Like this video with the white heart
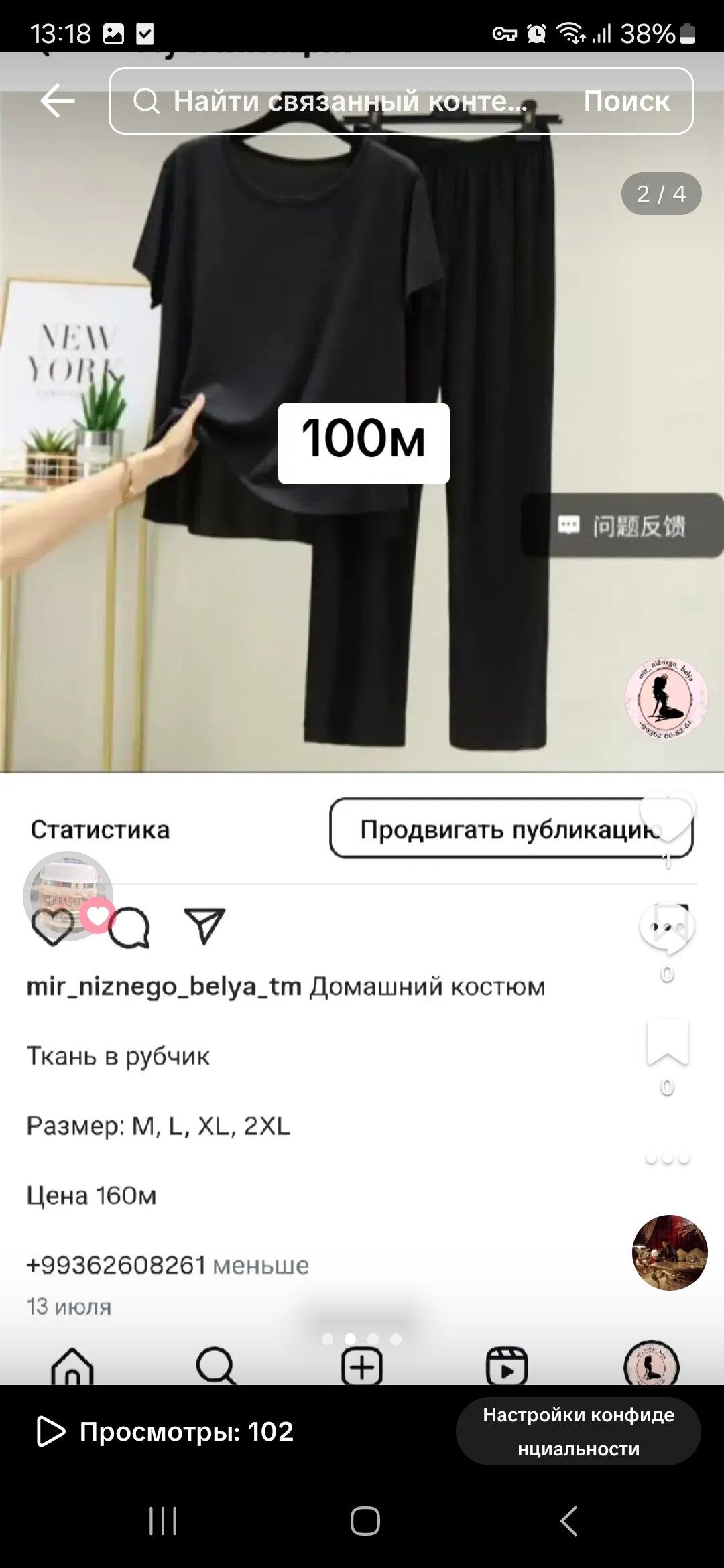Screen dimensions: 724x1568 tap(666, 816)
